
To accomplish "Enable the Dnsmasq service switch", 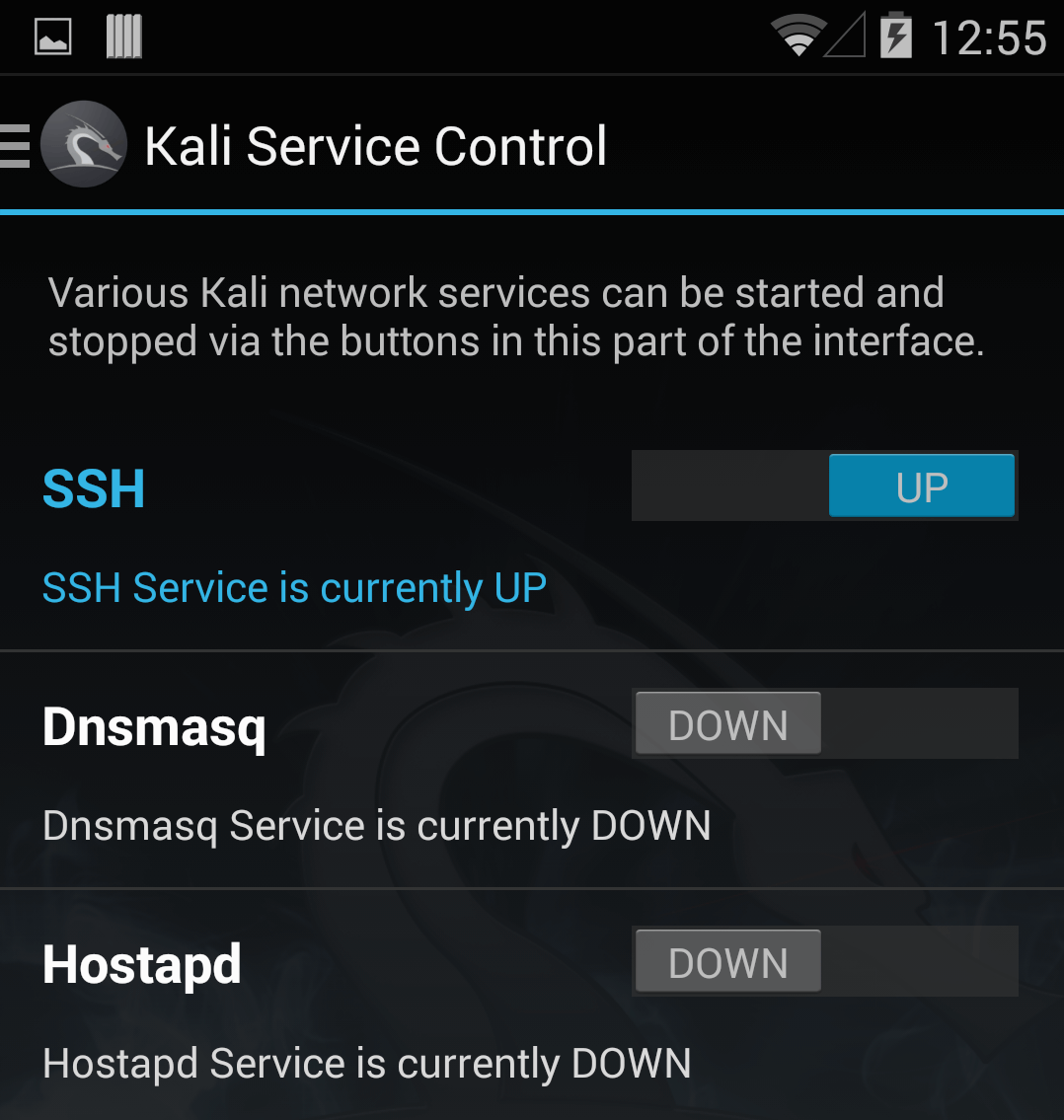I will click(x=824, y=724).
